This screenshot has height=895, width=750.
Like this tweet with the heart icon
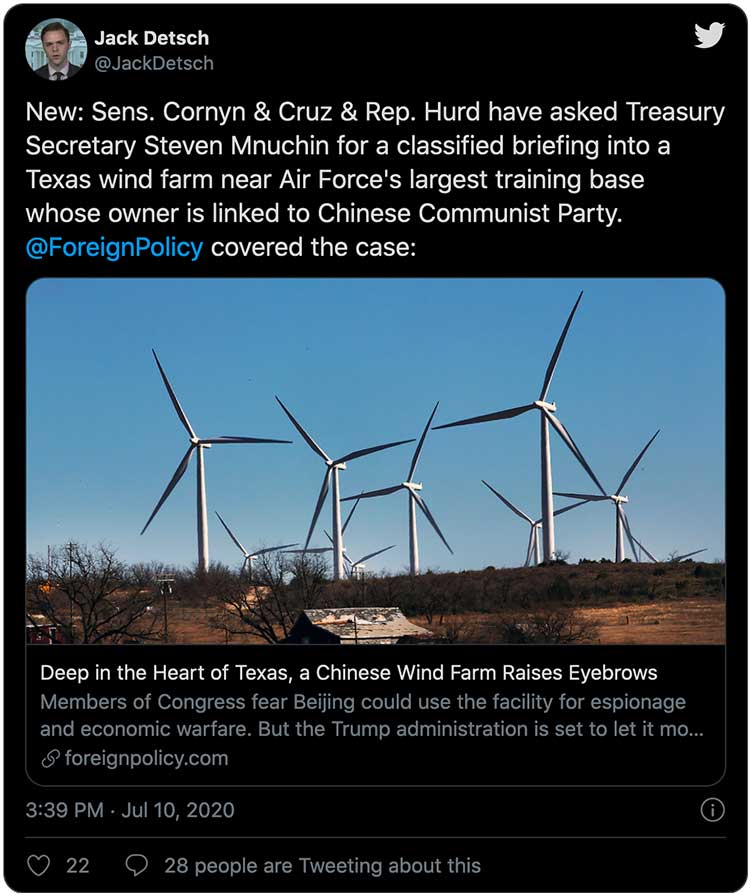(x=38, y=865)
